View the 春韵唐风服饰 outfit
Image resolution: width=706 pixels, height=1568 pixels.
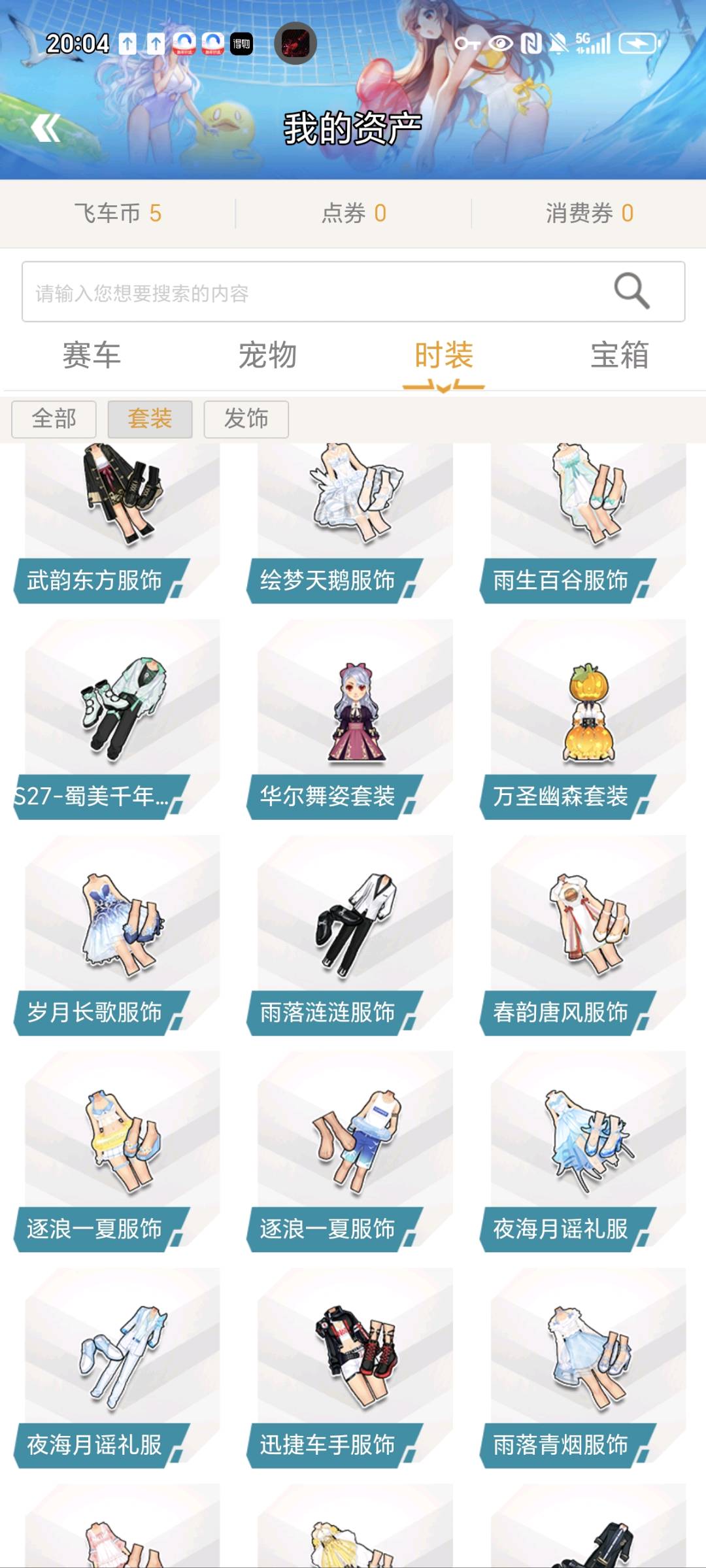584,935
